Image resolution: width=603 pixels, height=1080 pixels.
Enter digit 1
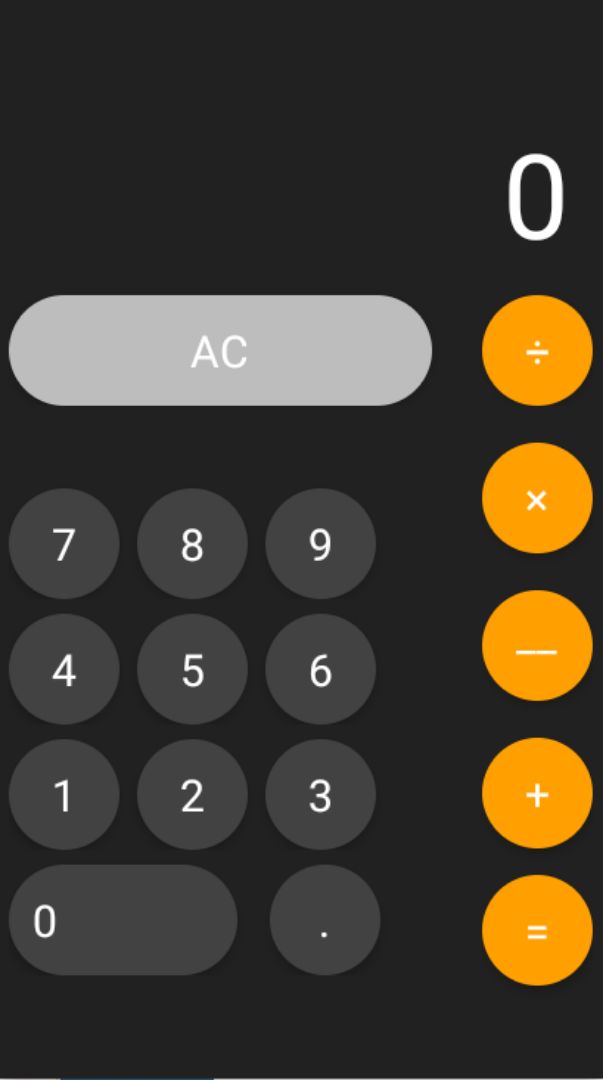(64, 795)
